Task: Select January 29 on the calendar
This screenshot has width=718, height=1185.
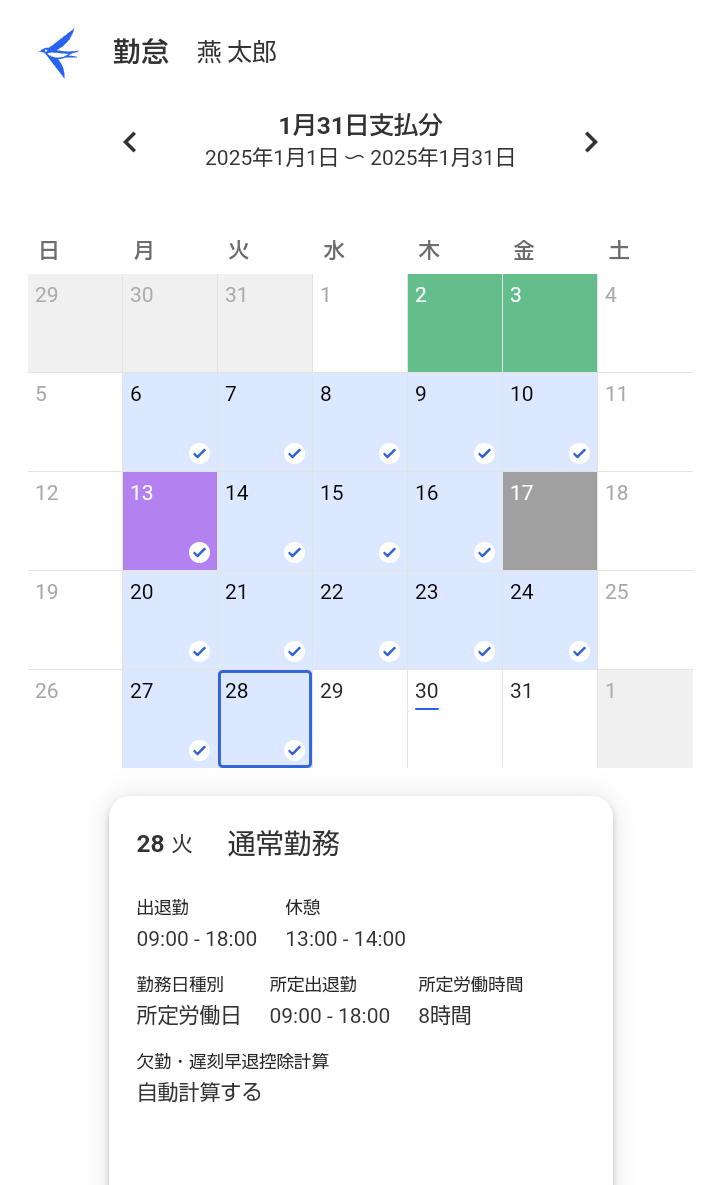Action: (359, 718)
